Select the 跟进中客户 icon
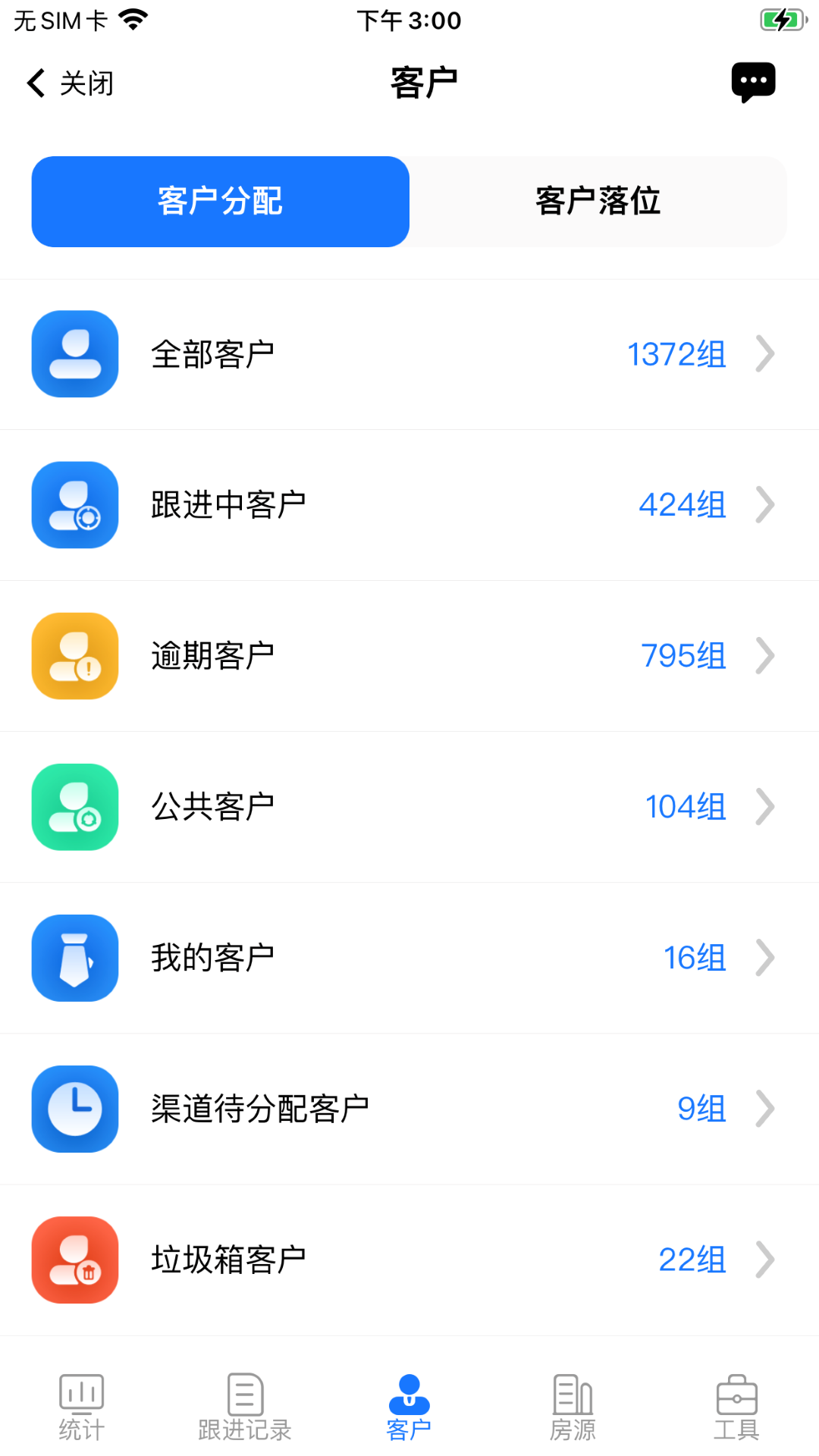The height and width of the screenshot is (1456, 819). click(x=74, y=504)
